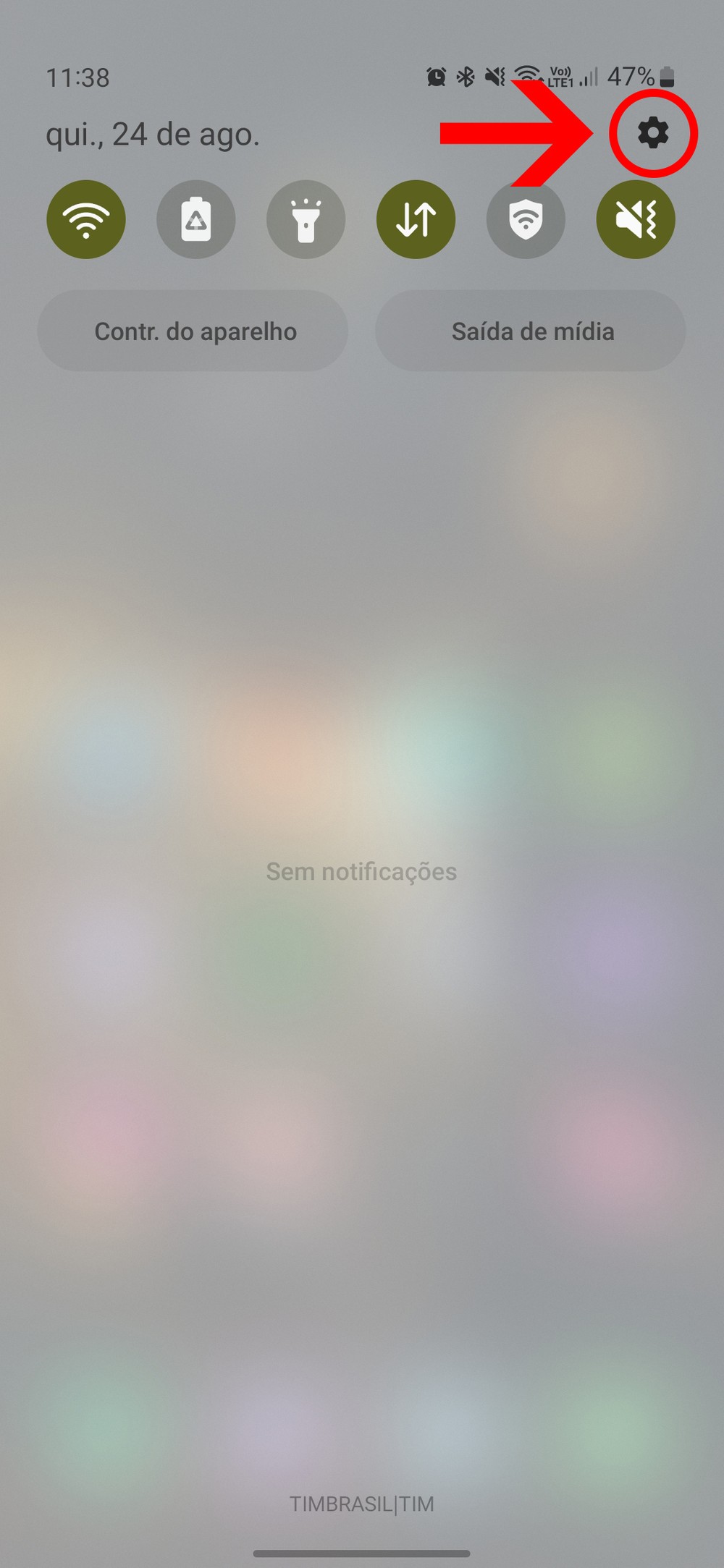Toggle the mute/vibrate sound mode
Screen dimensions: 724x1568
(x=636, y=219)
